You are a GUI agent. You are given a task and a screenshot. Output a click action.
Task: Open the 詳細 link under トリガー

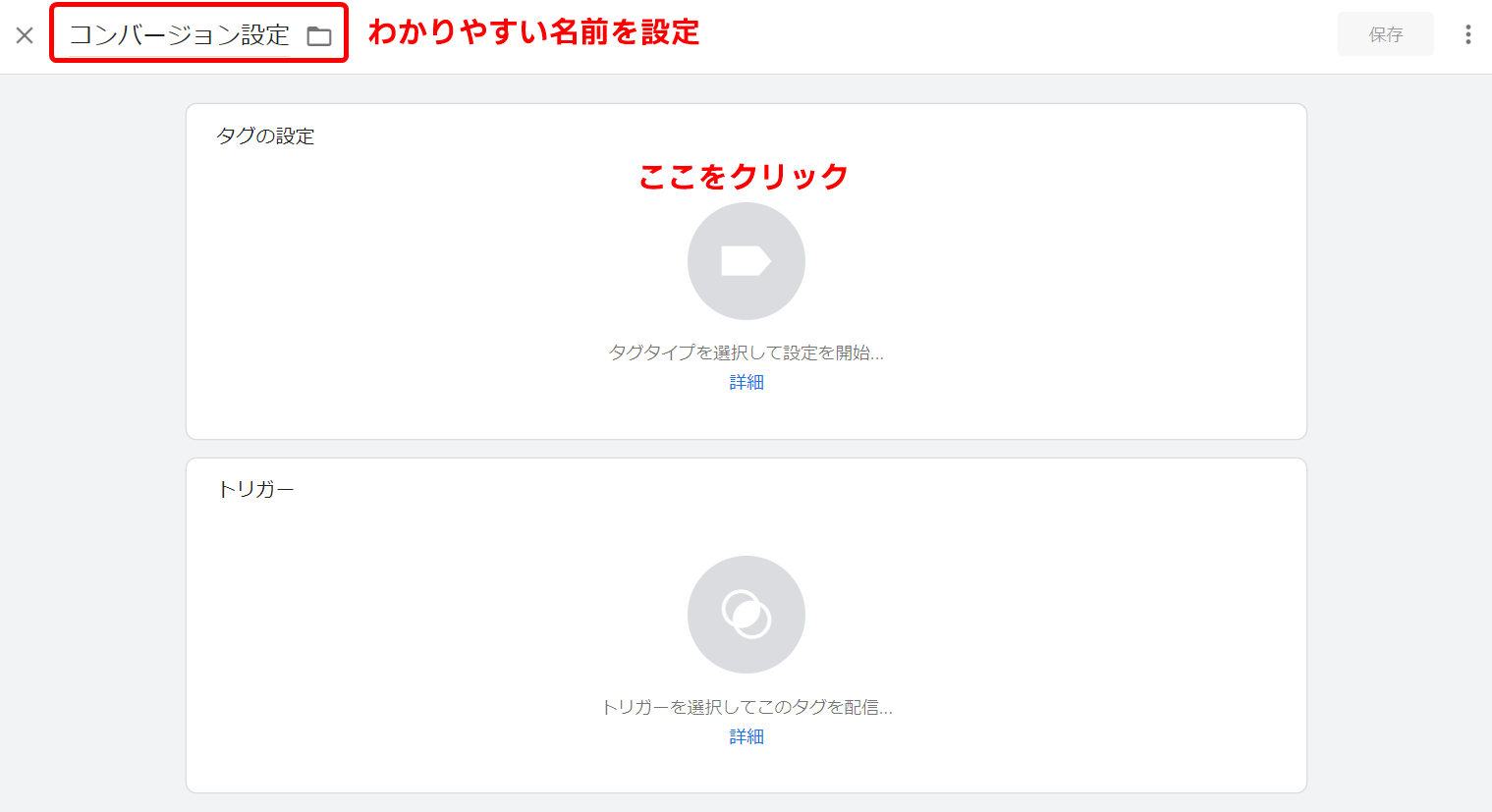tap(746, 736)
